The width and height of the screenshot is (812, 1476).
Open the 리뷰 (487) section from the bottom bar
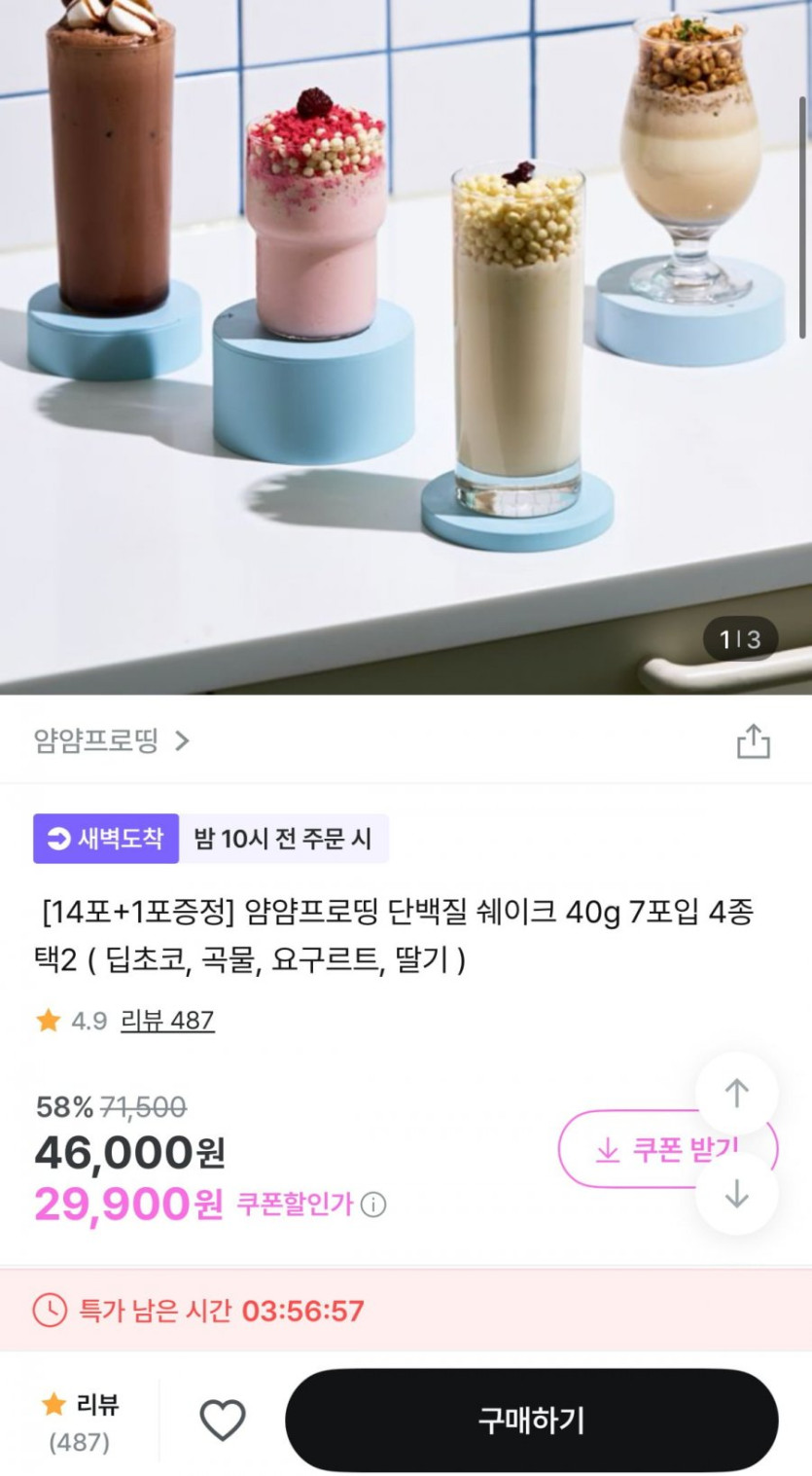pos(80,1422)
